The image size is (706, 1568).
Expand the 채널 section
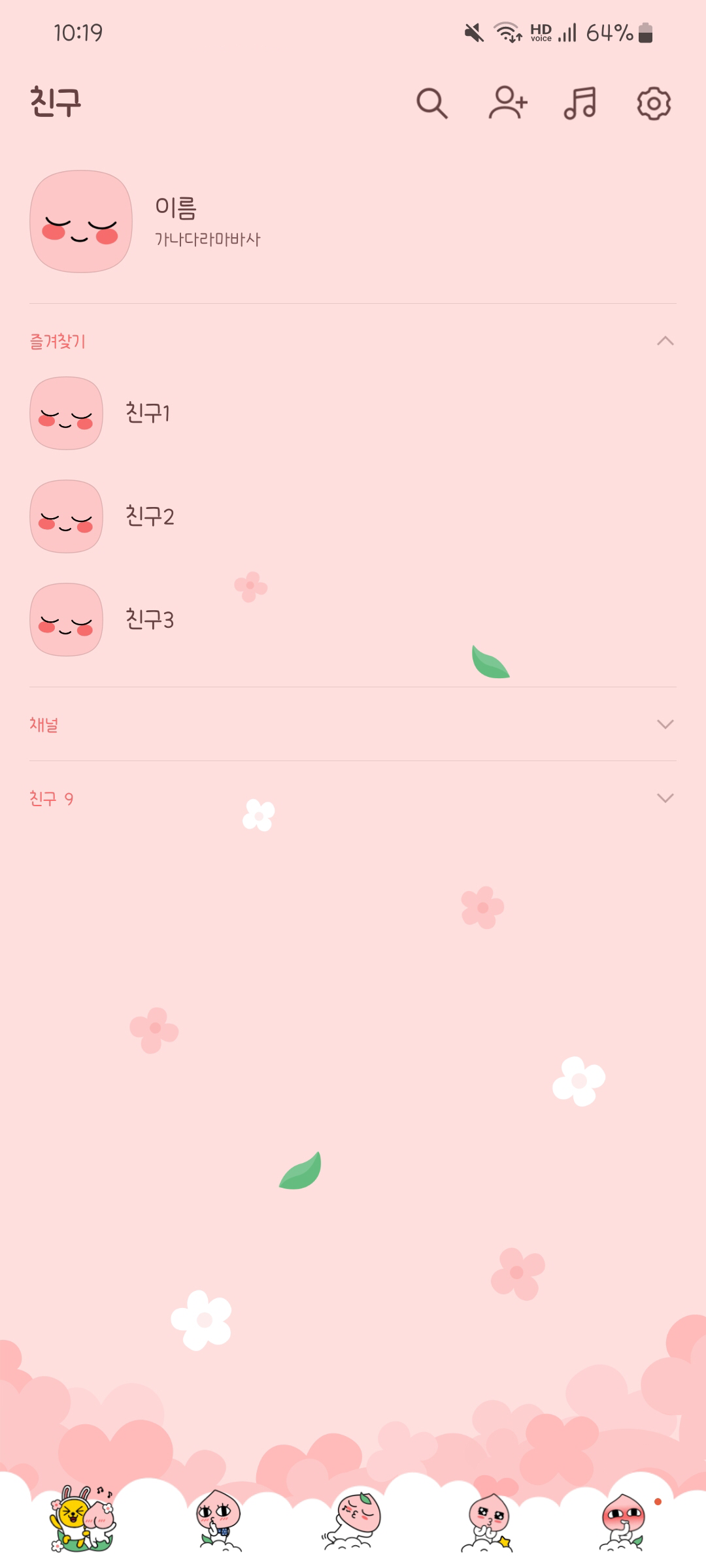[x=665, y=725]
